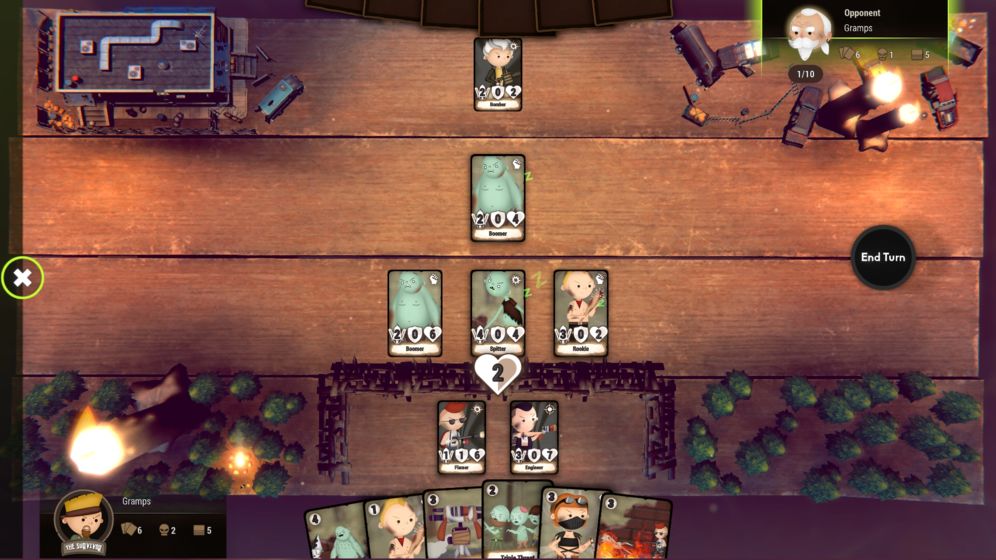Tap the End Turn button
Viewport: 996px width, 560px height.
(883, 257)
